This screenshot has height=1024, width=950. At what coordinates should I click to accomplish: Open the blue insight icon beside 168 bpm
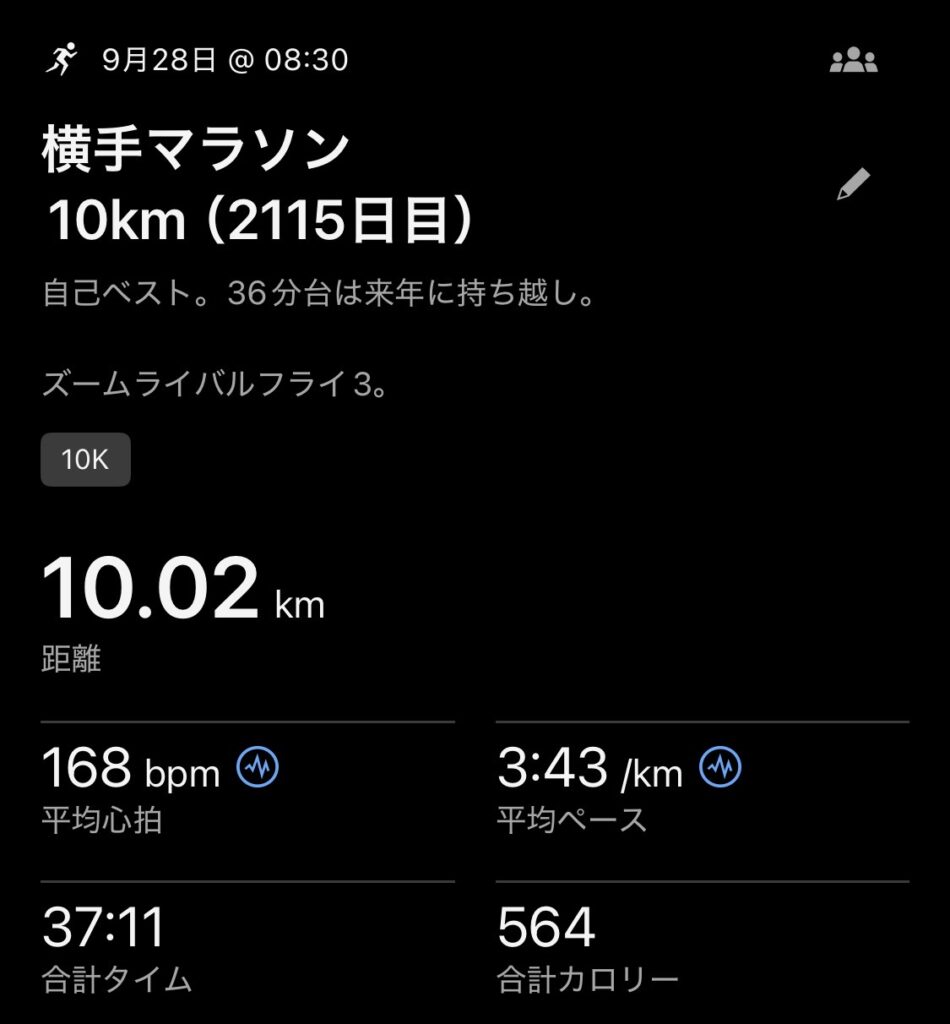pos(257,768)
